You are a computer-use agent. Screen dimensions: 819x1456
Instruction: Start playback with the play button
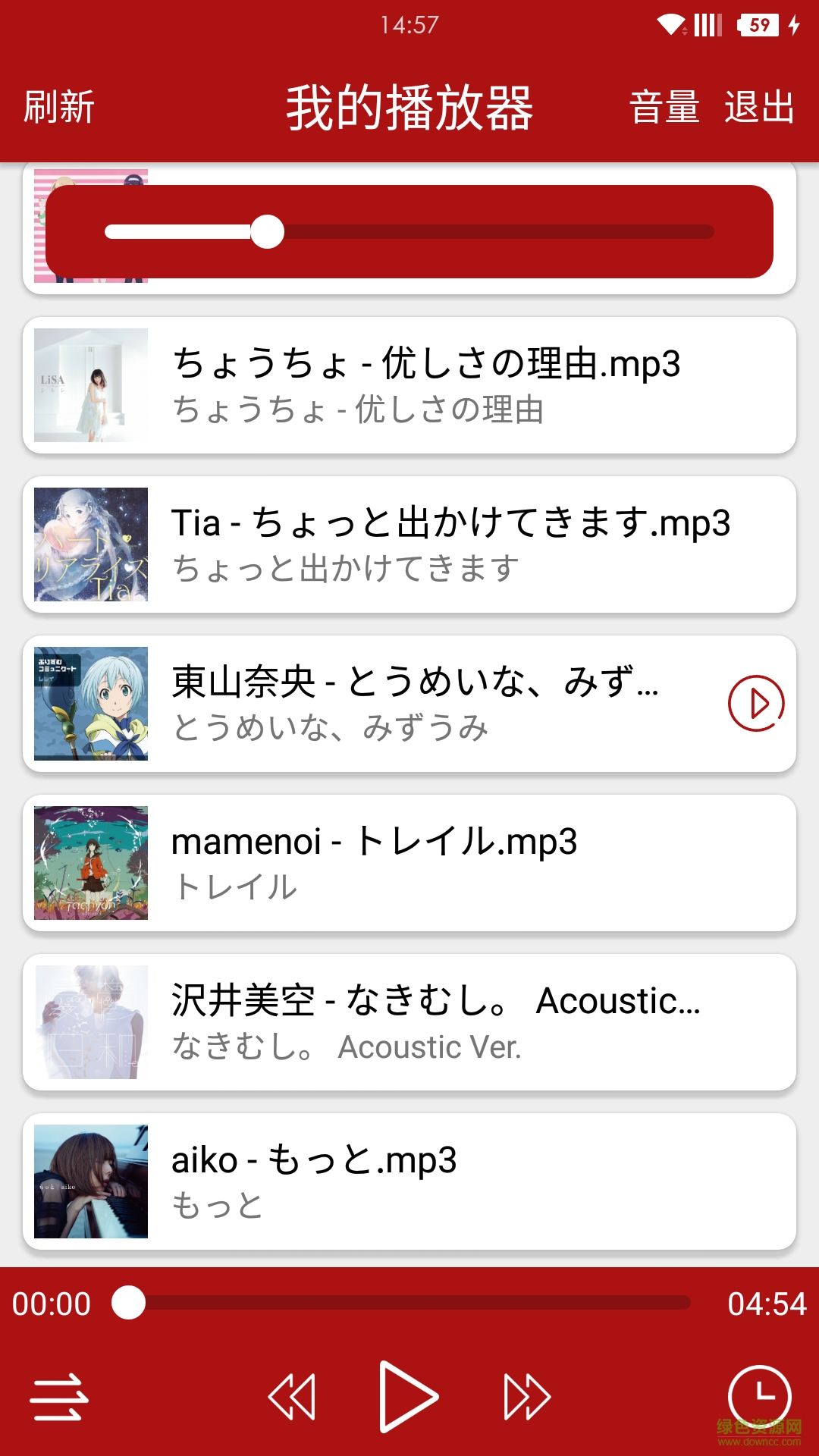(408, 1397)
